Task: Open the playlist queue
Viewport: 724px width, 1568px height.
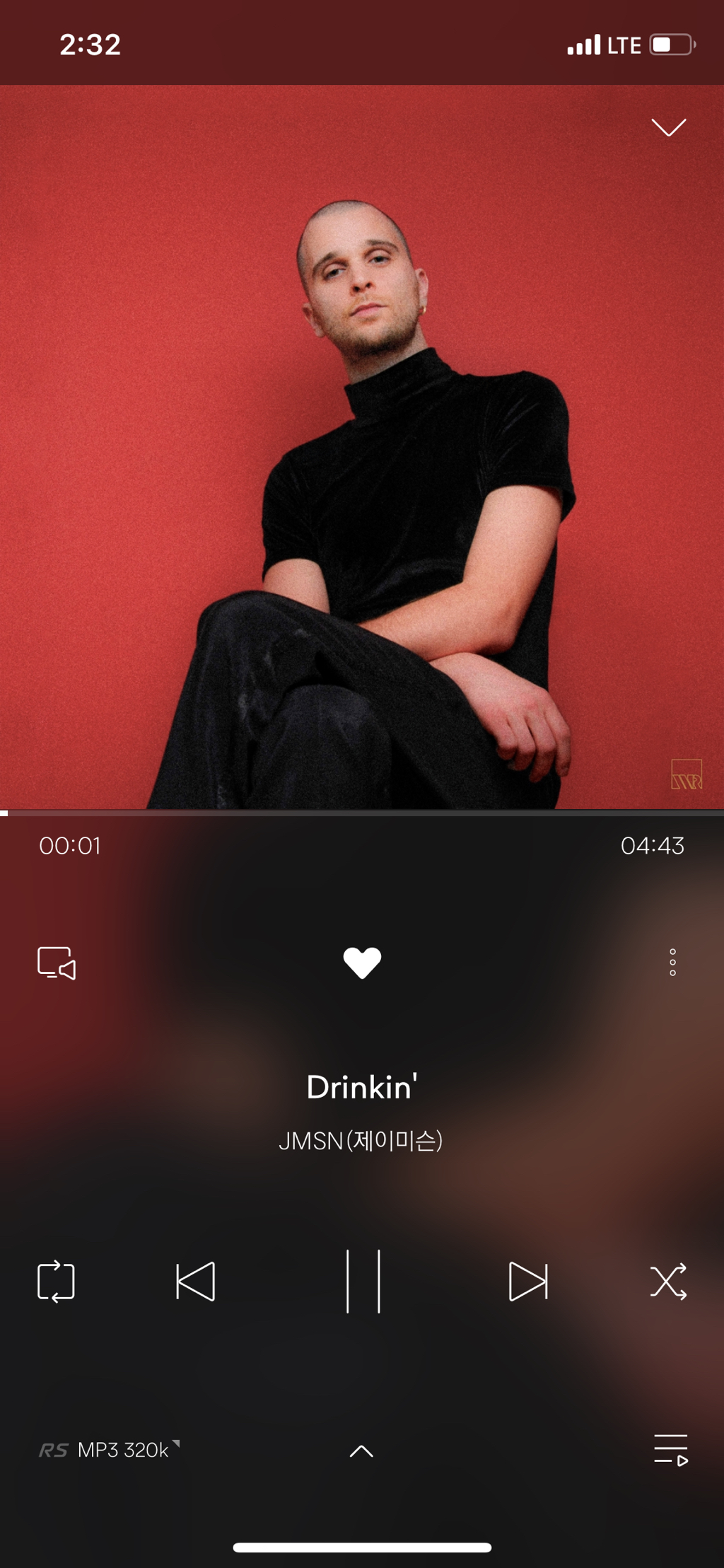Action: coord(670,1450)
